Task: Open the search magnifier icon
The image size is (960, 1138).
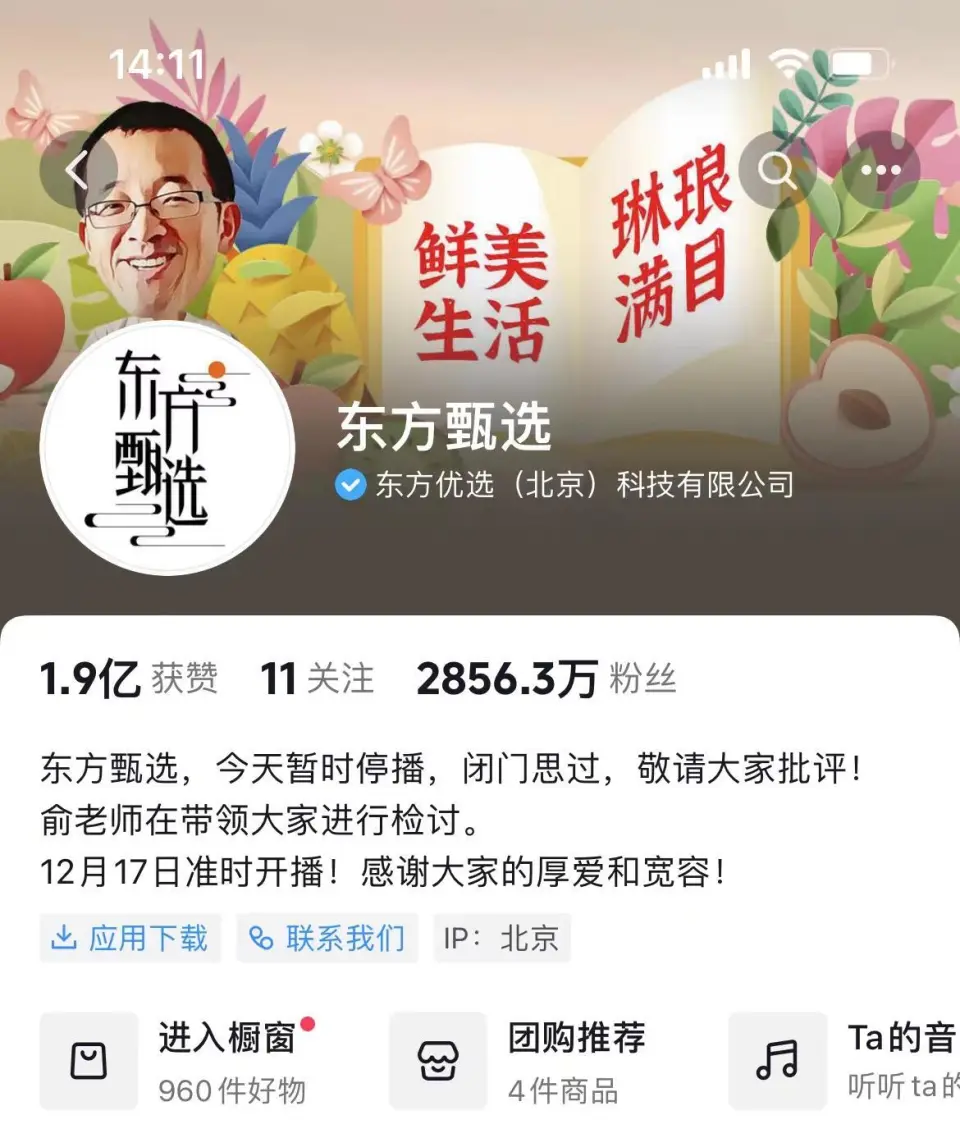Action: click(x=777, y=170)
